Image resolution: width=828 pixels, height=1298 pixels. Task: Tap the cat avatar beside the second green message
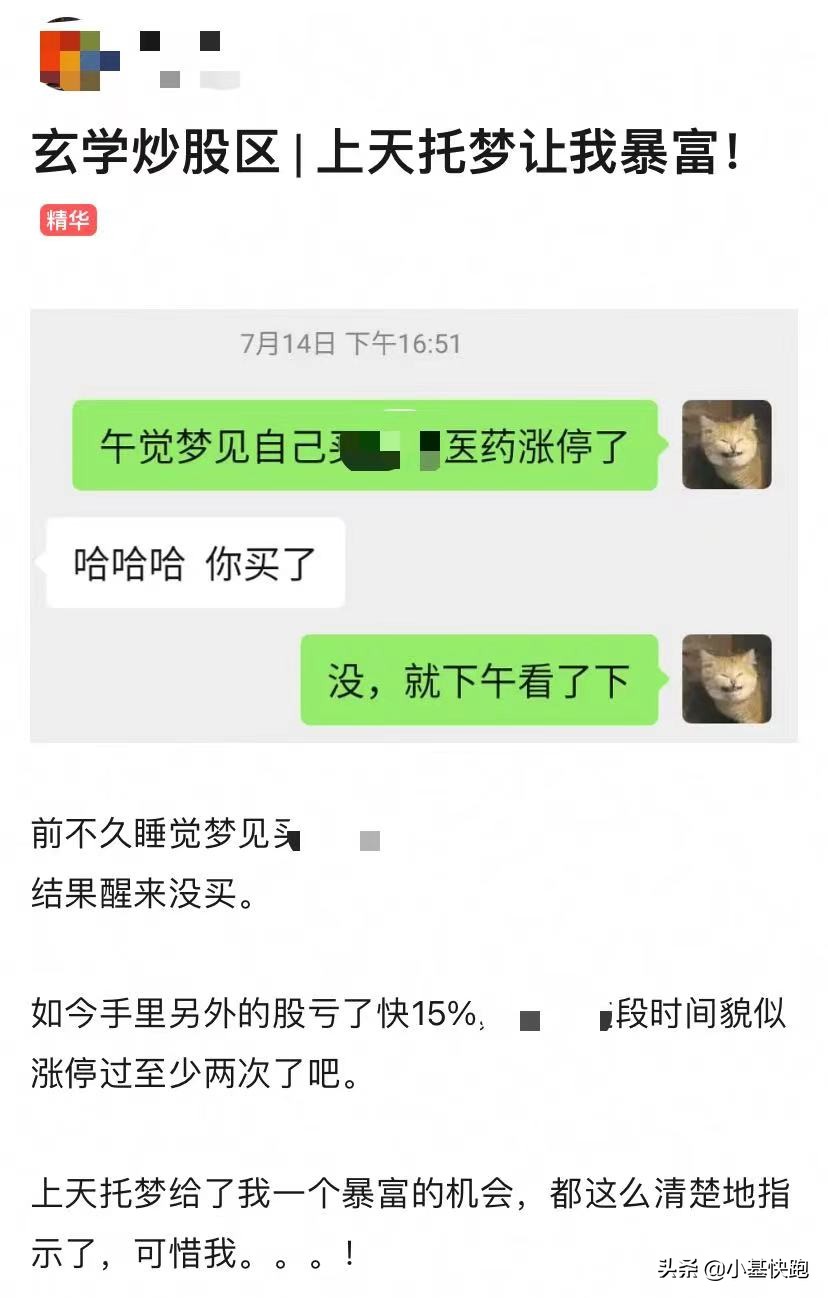(x=727, y=680)
